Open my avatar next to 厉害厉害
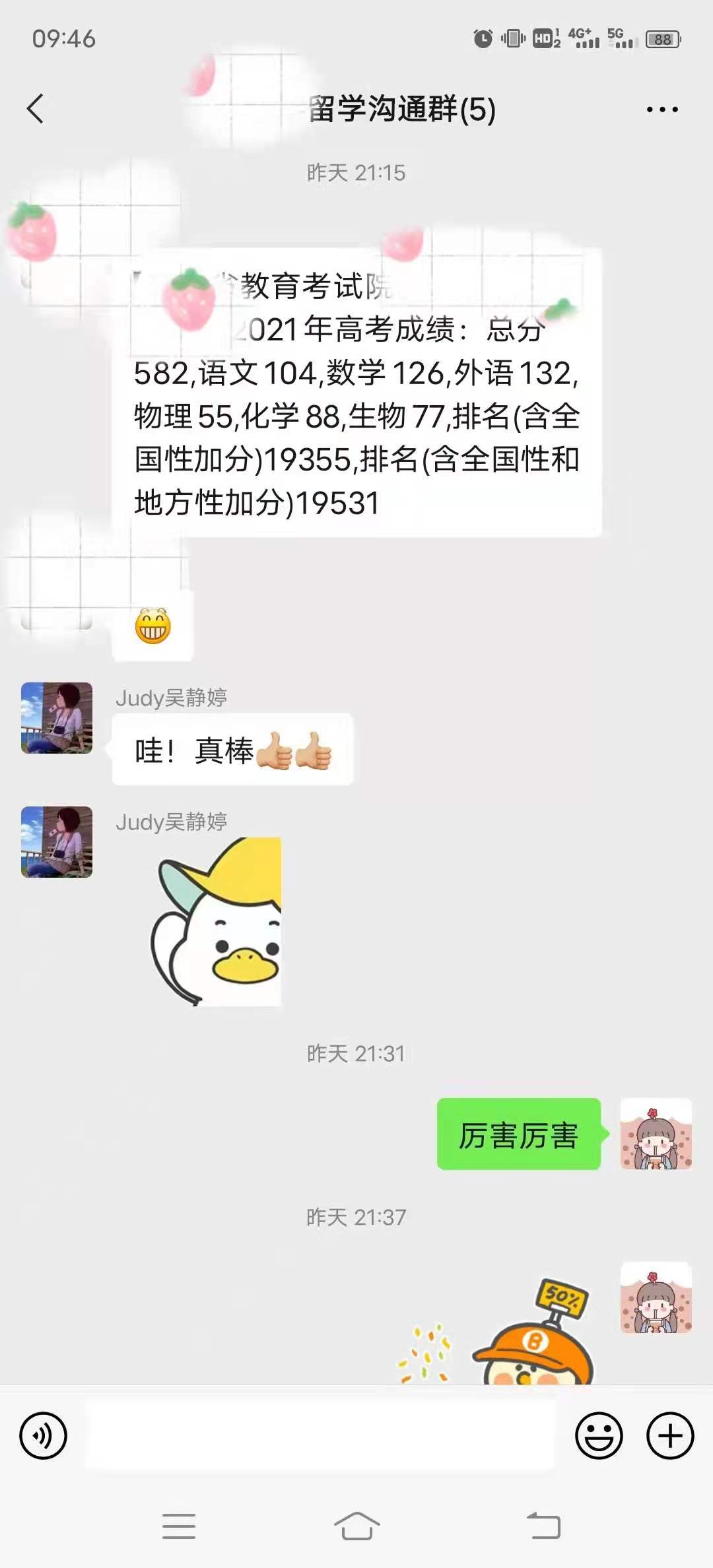713x1568 pixels. 656,1134
